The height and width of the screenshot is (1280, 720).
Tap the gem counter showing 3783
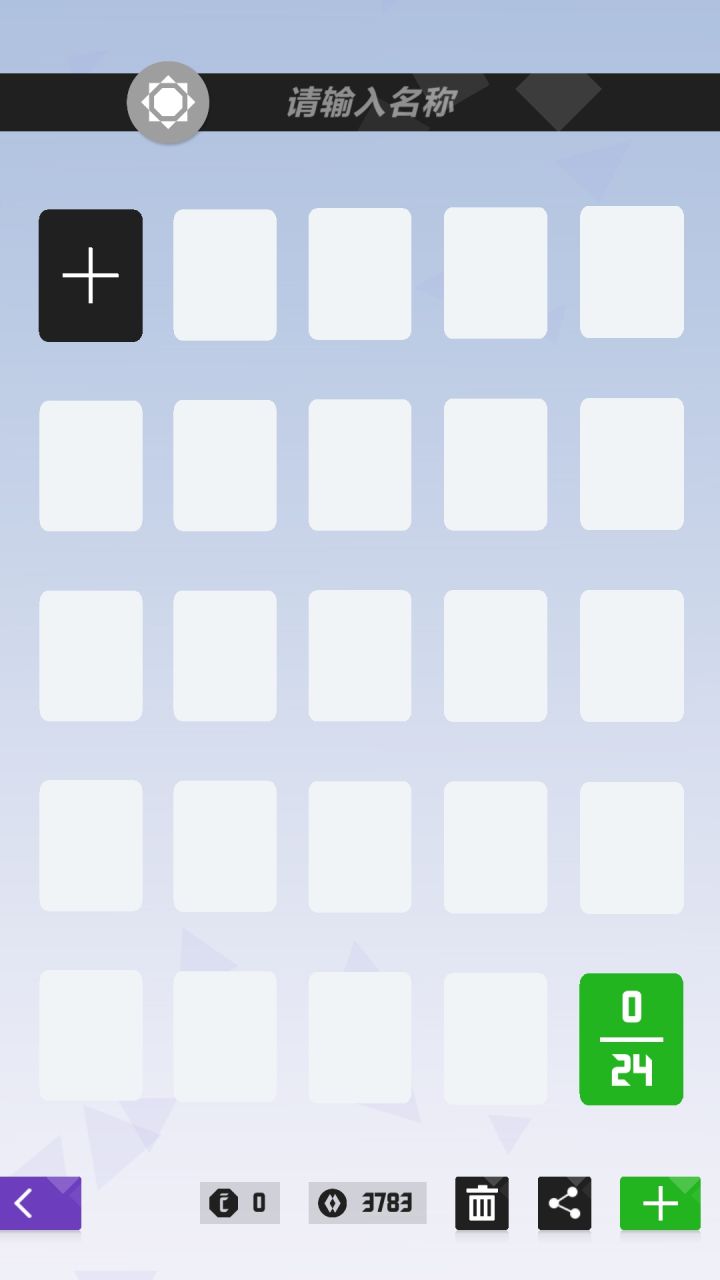tap(367, 1203)
